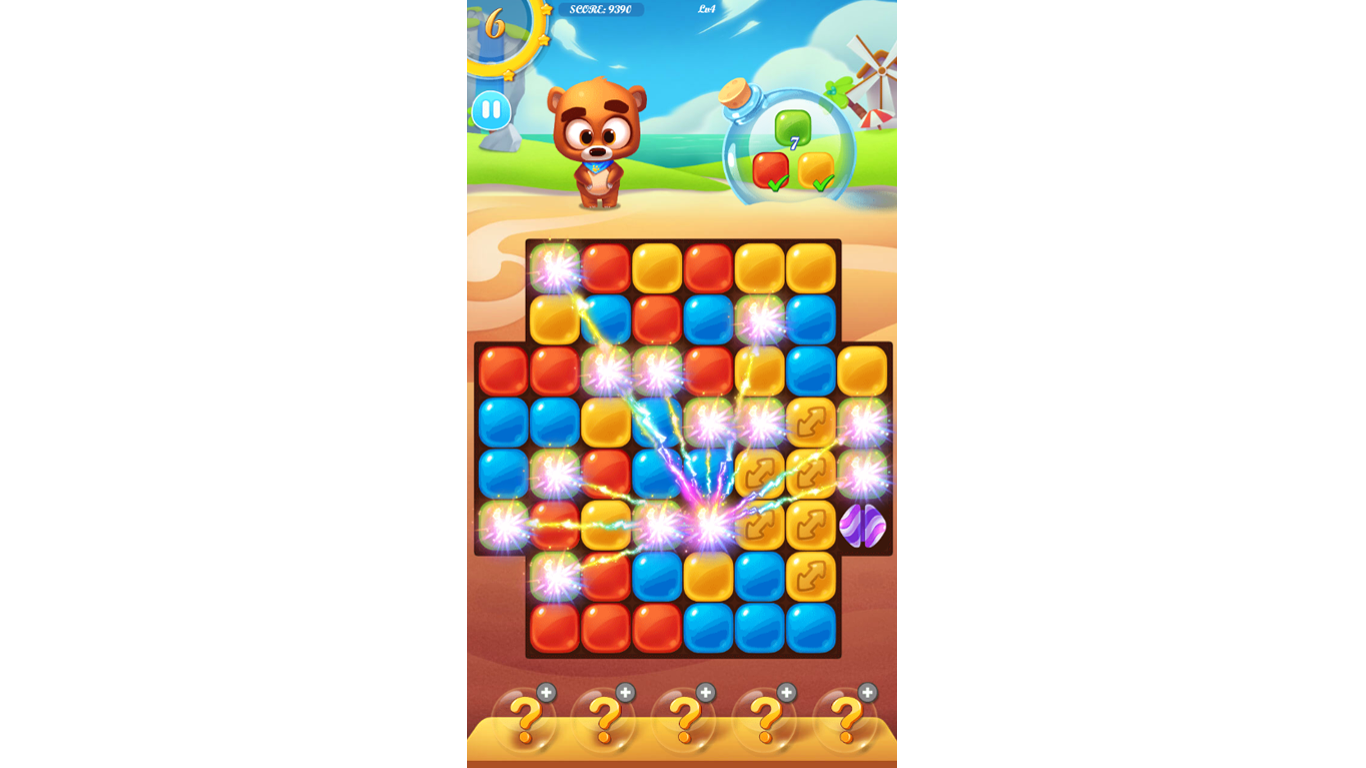Screen dimensions: 1366x768
Task: Open the leftmost mystery booster bubble
Action: point(525,718)
